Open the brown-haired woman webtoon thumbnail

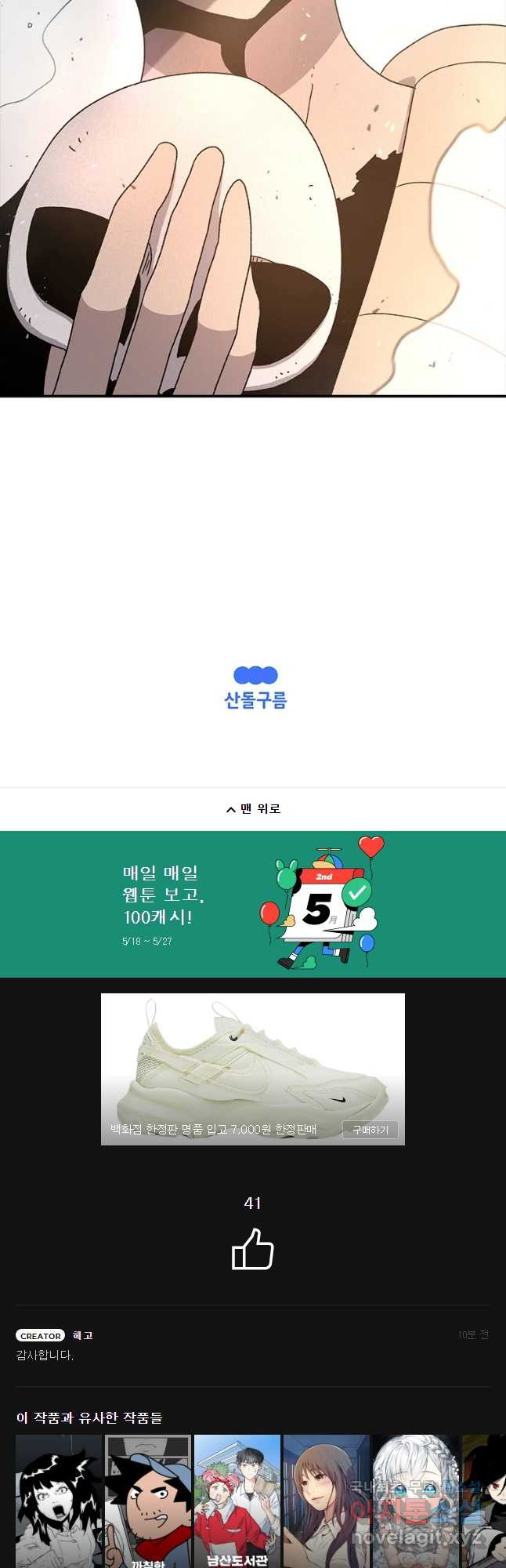point(326,1500)
